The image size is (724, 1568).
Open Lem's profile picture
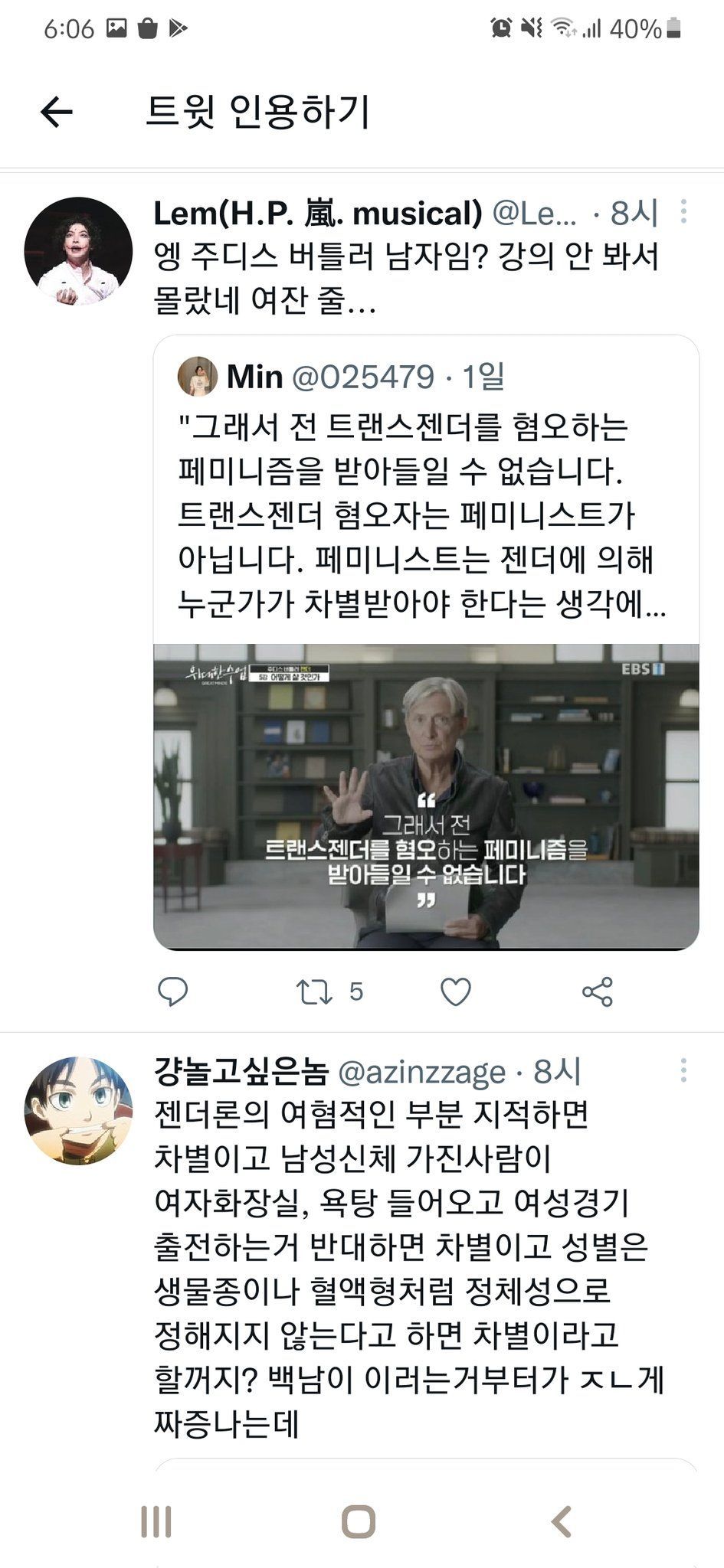point(77,251)
